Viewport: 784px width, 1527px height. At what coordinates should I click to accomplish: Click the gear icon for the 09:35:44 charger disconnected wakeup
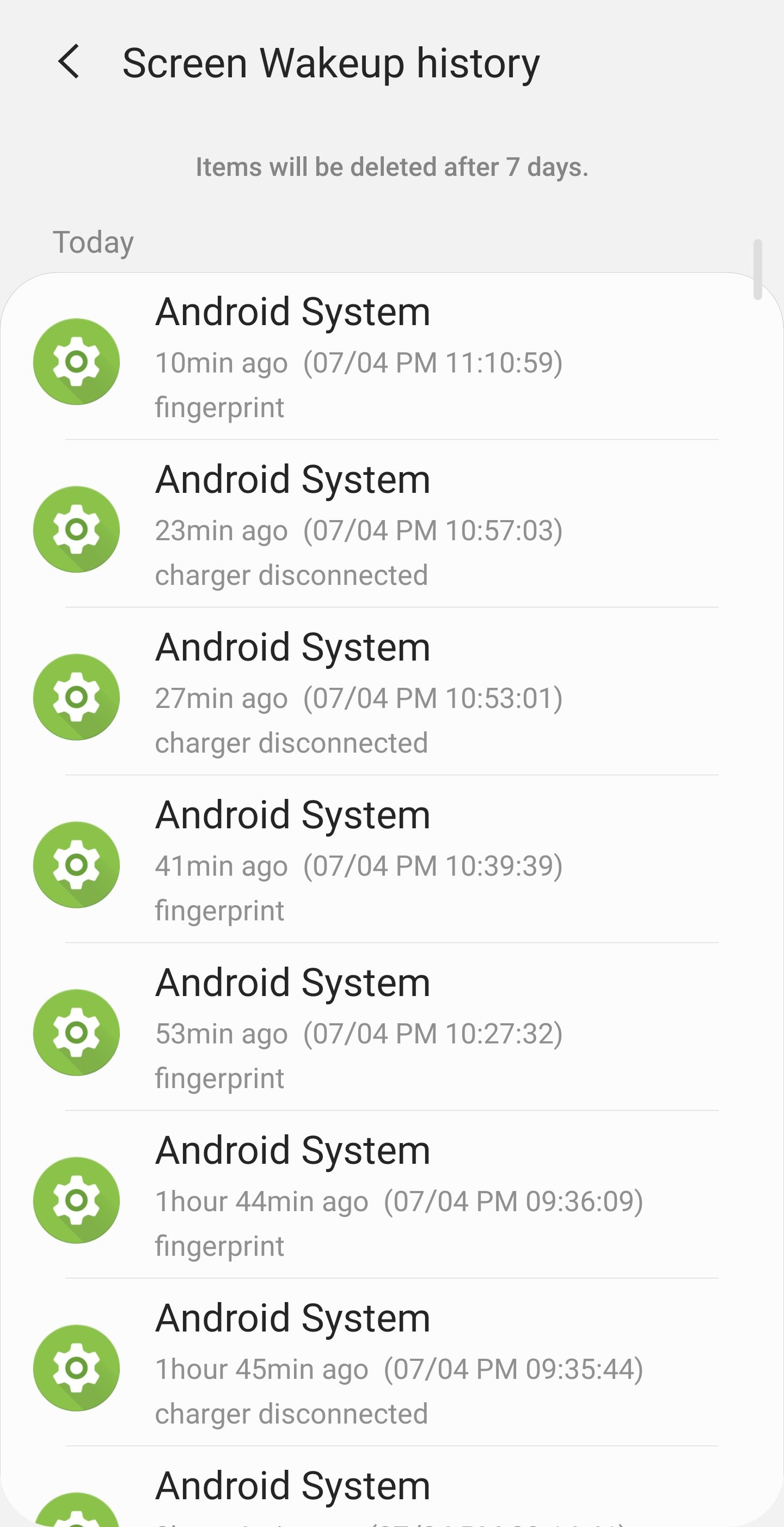click(x=76, y=1368)
